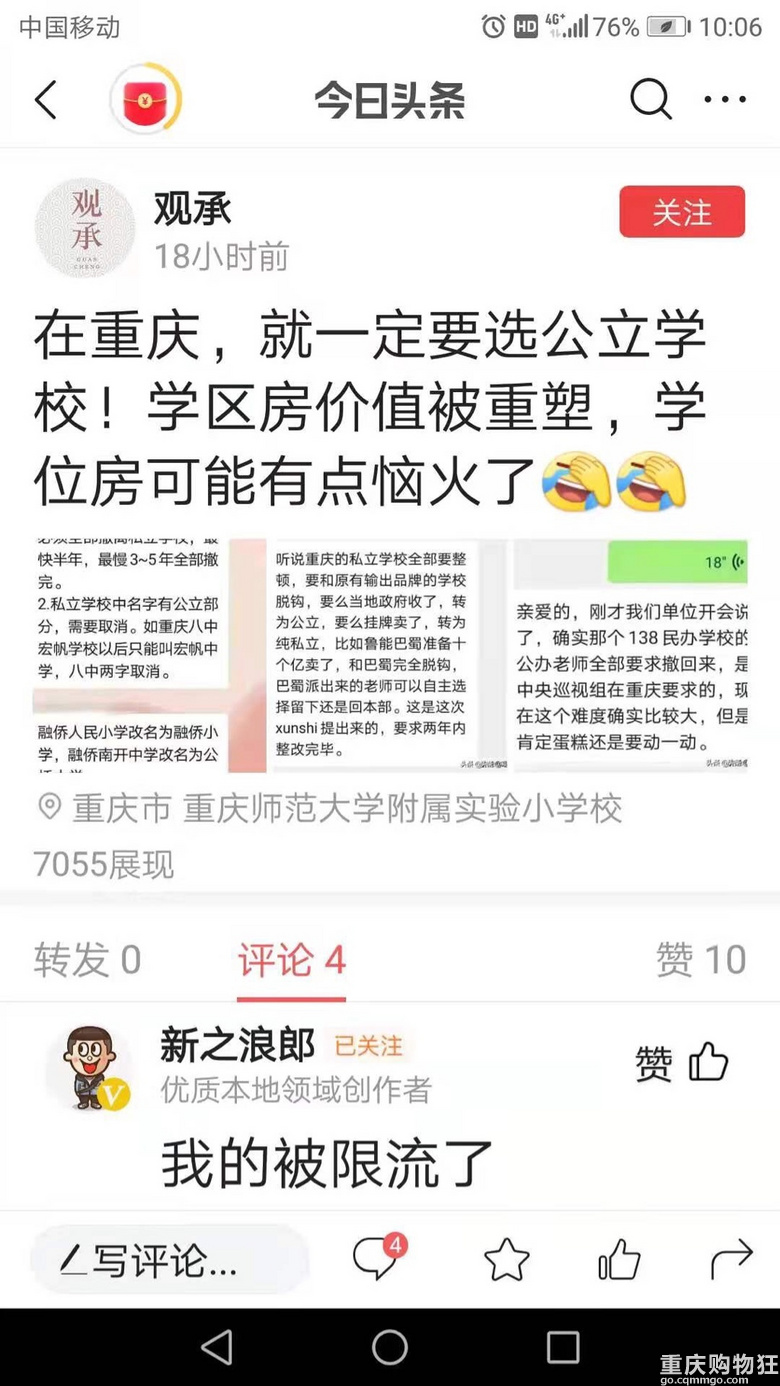The image size is (780, 1386).
Task: Tap the 写评论 comment field
Action: click(165, 1261)
